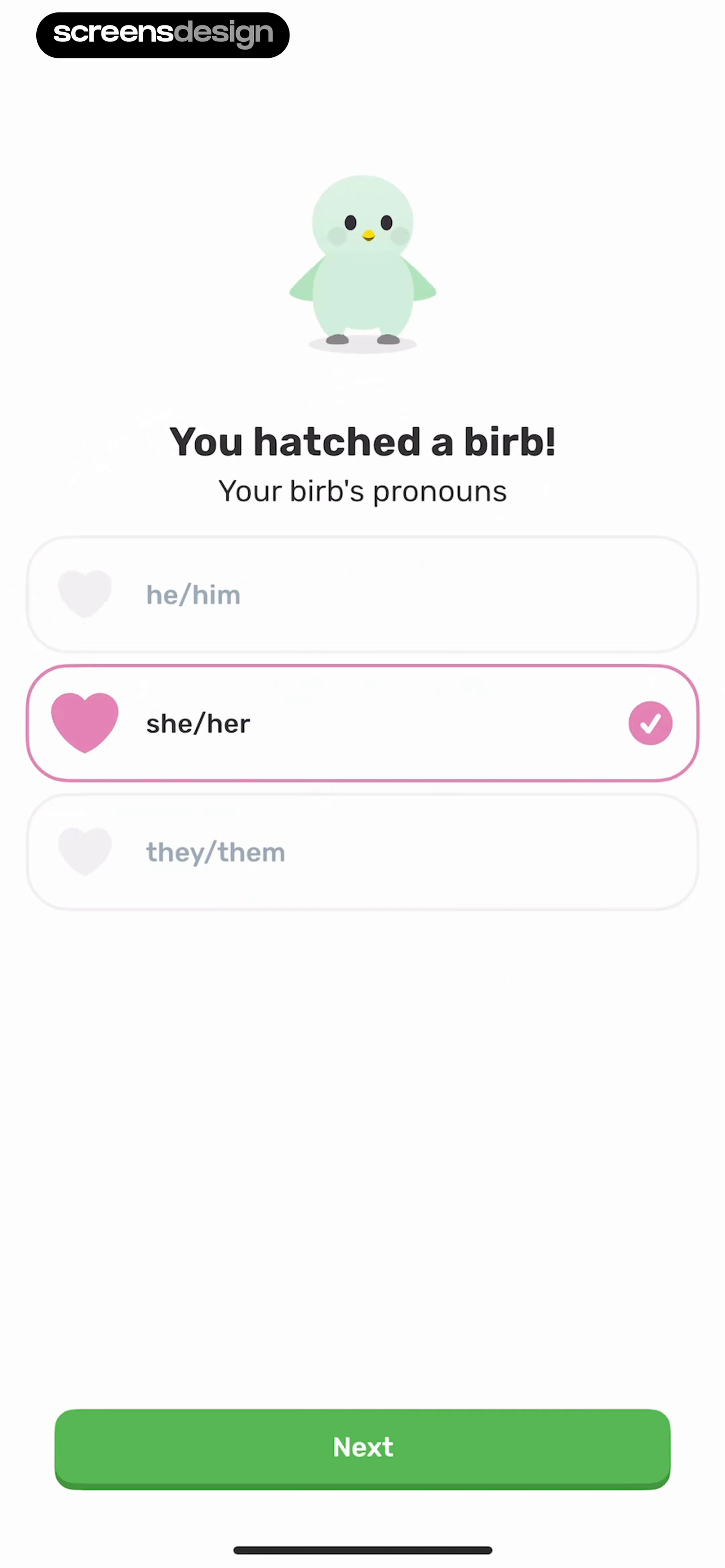Pick the they/them pronouns option

(x=362, y=851)
